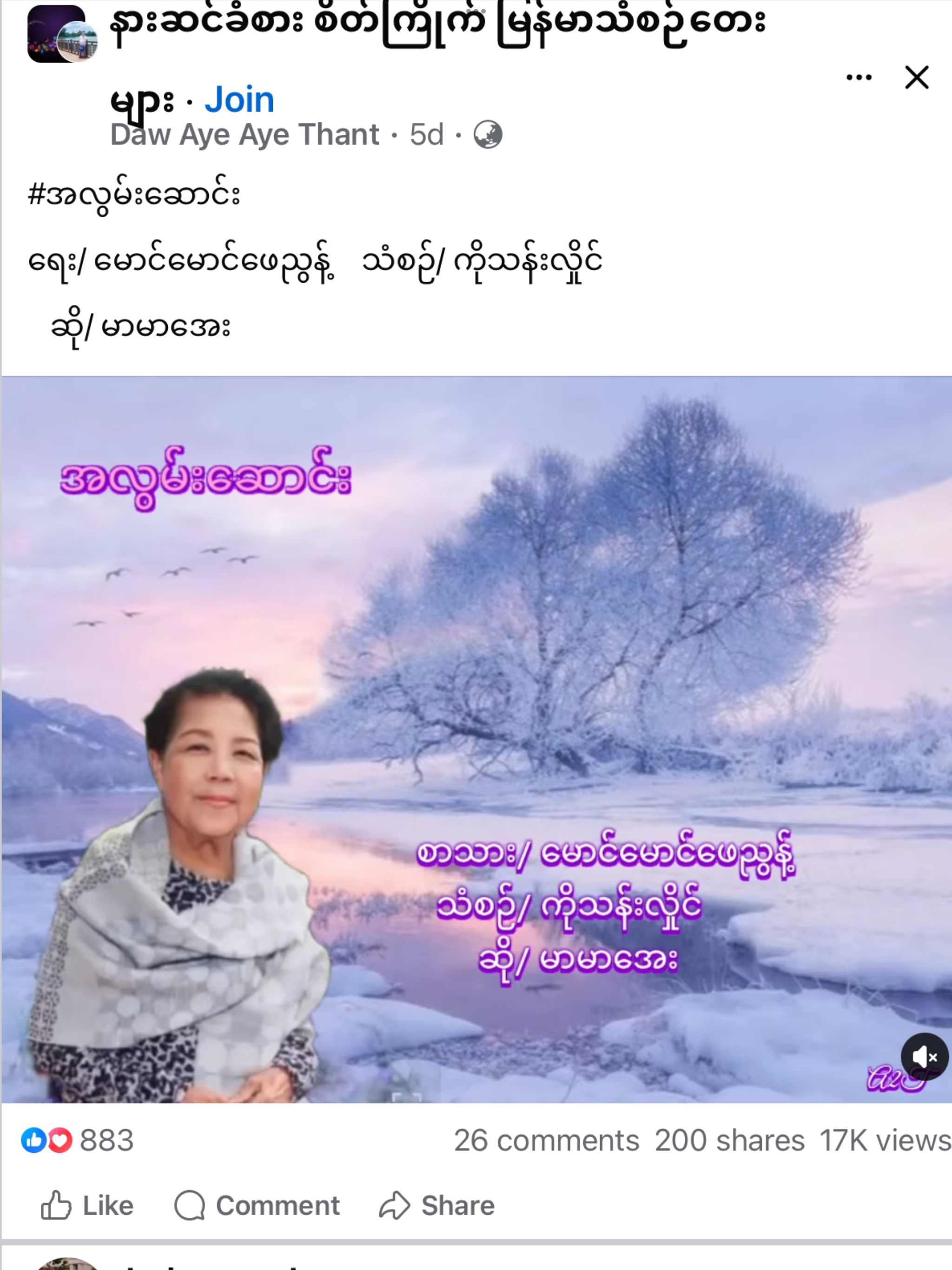Open Daw Aye Aye Thant's profile

coord(245,135)
